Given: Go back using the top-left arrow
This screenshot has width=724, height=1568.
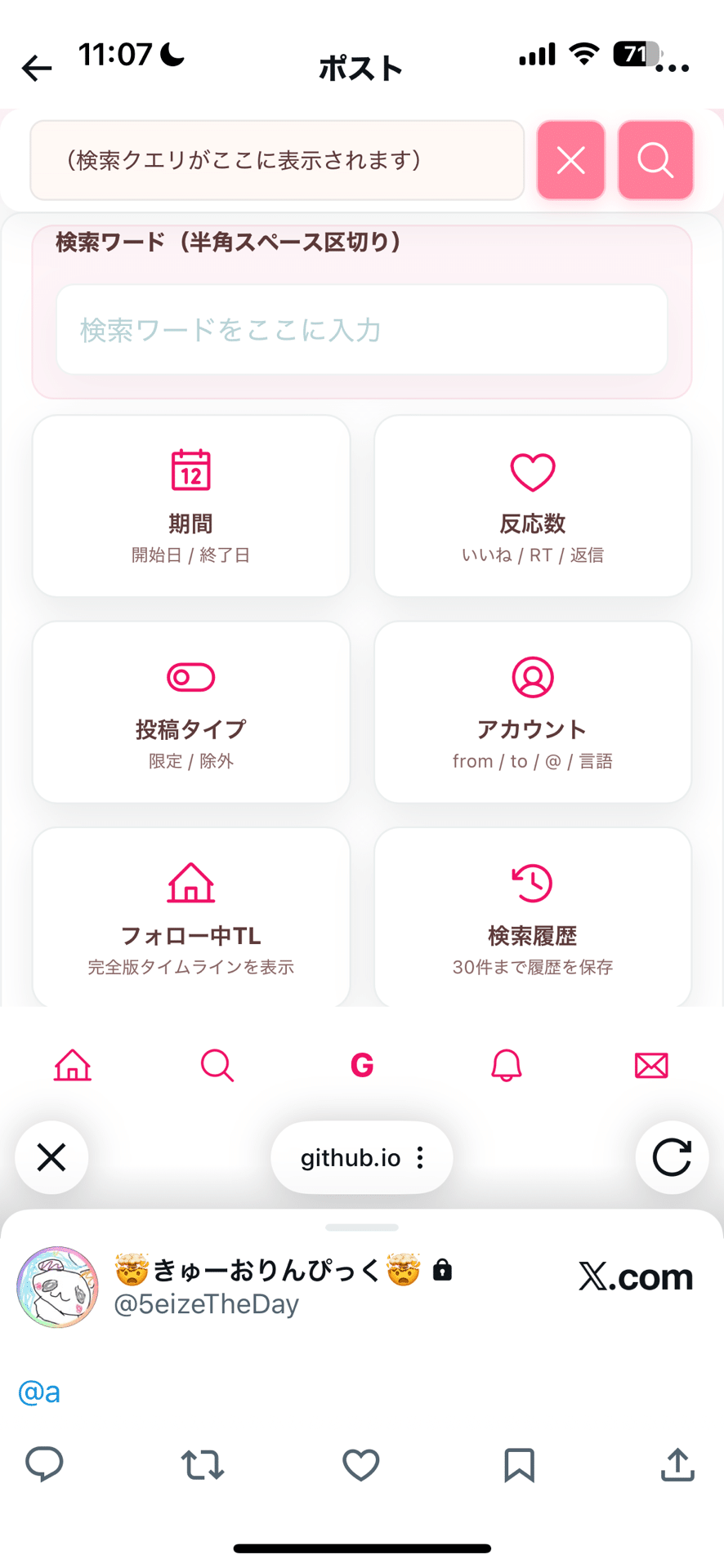Looking at the screenshot, I should tap(36, 68).
